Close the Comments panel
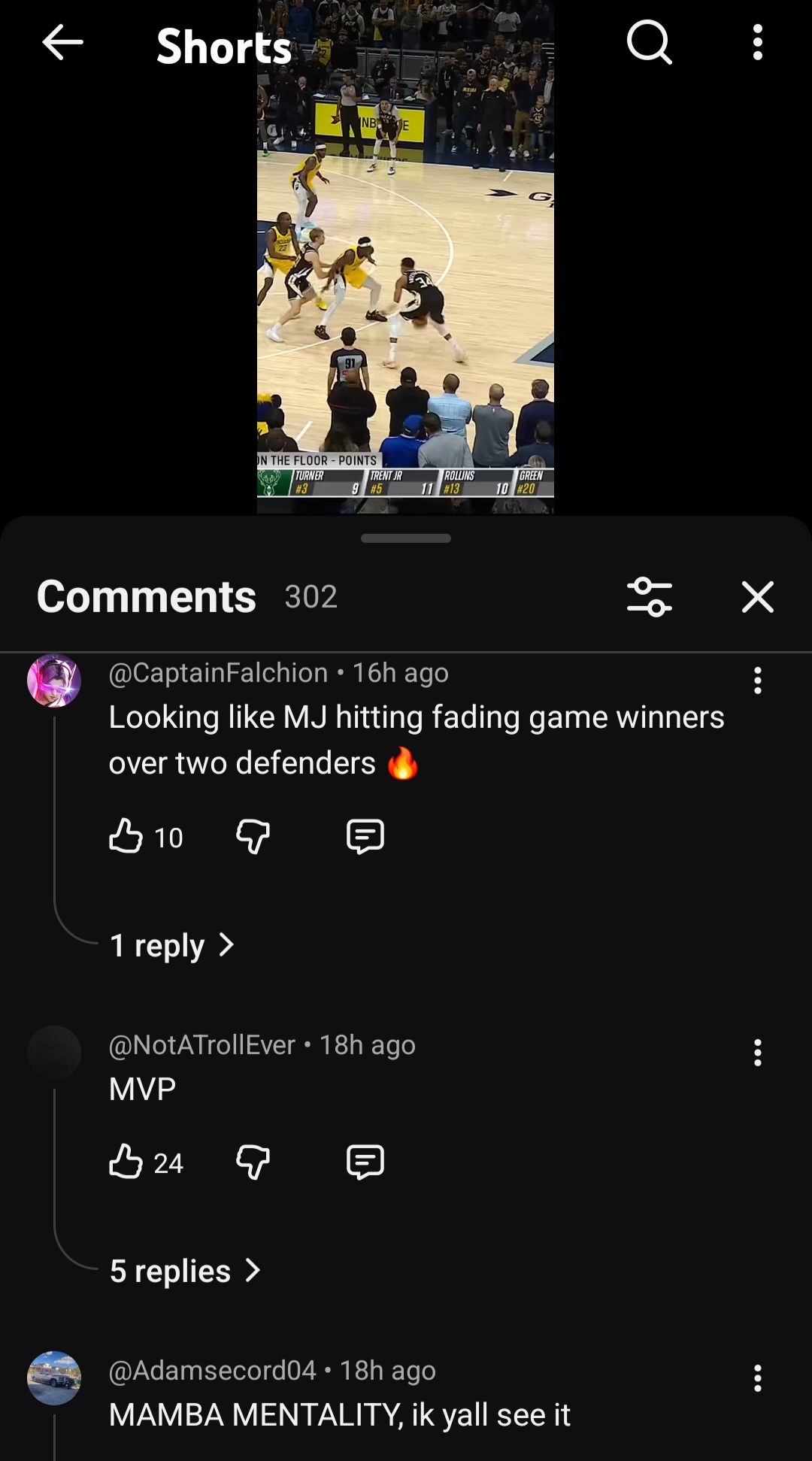The width and height of the screenshot is (812, 1461). click(x=758, y=597)
